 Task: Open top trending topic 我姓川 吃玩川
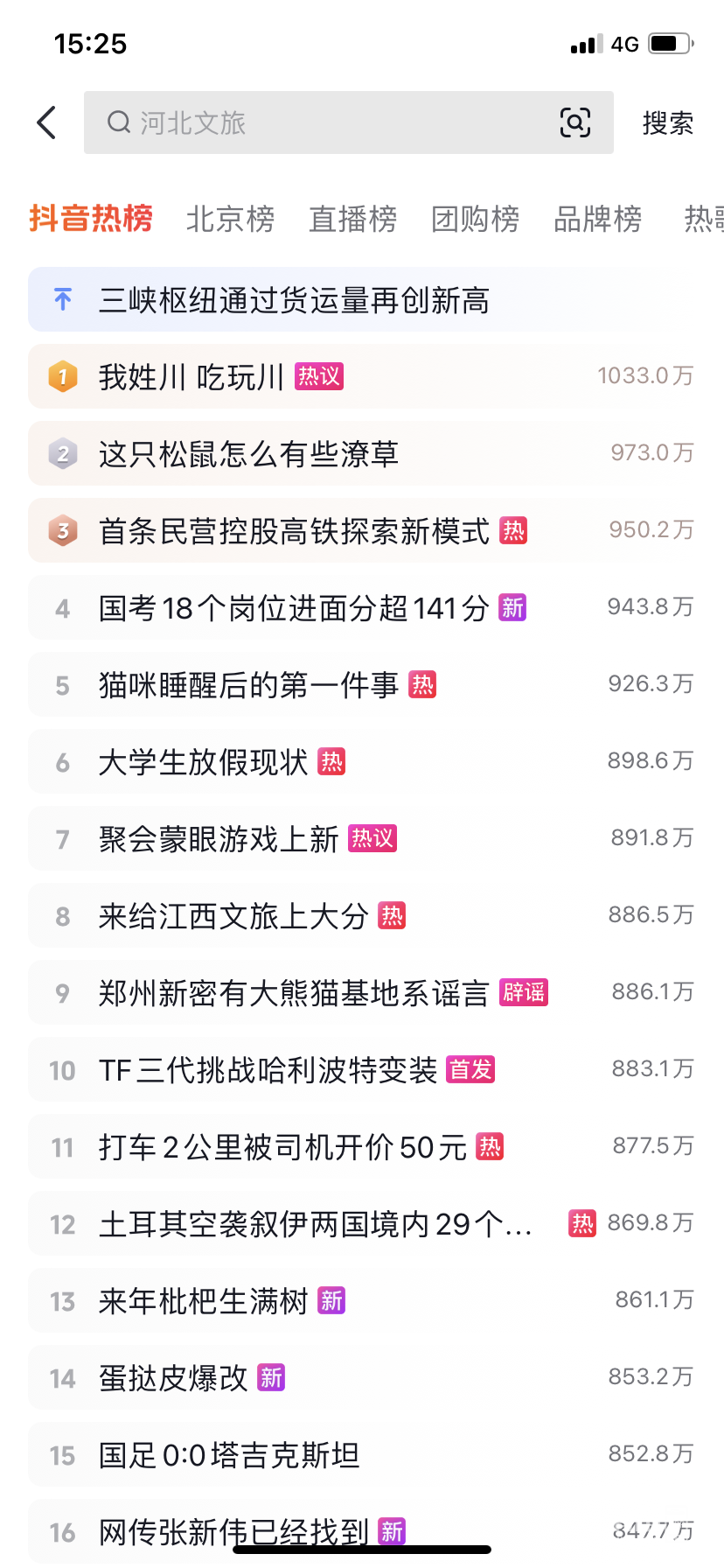[192, 377]
